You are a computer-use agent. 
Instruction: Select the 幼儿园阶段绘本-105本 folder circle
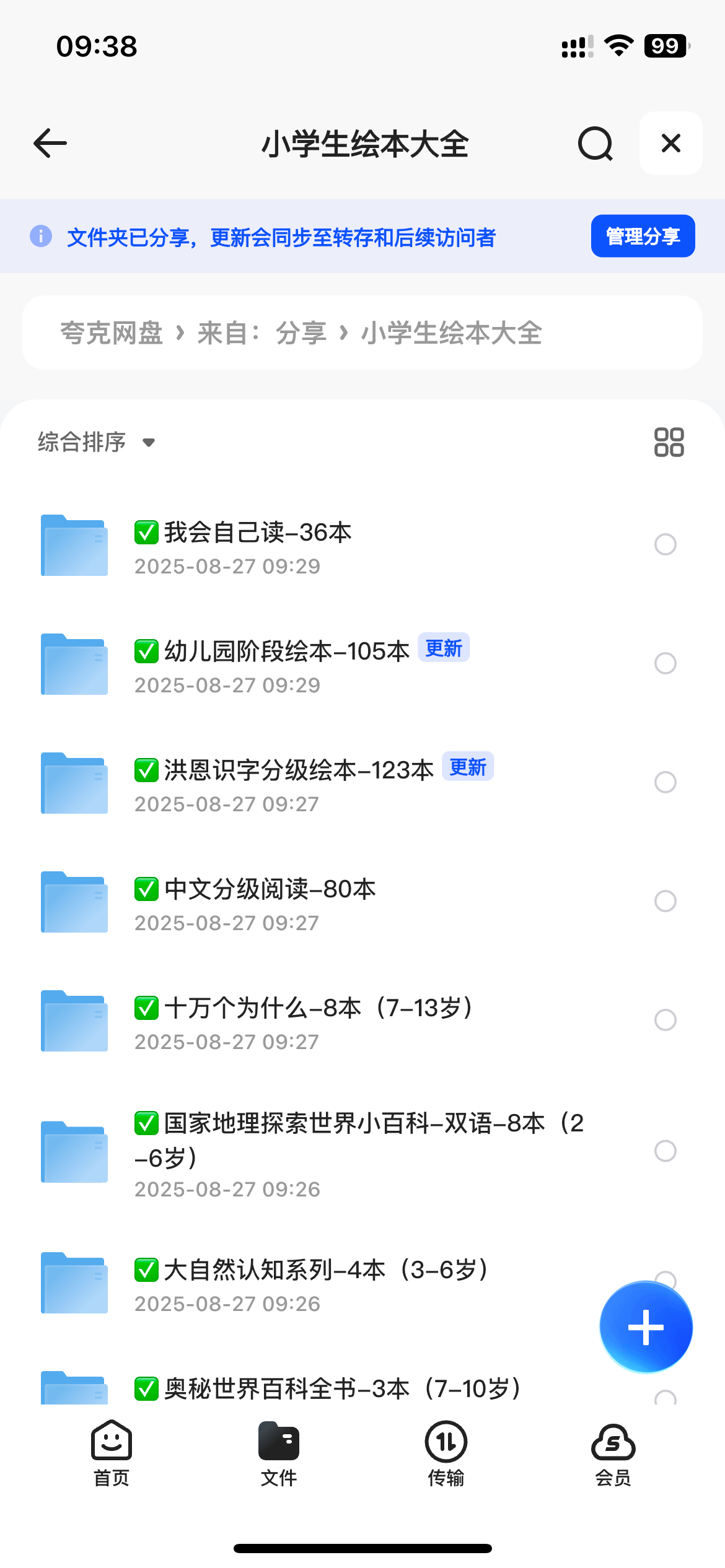coord(666,663)
